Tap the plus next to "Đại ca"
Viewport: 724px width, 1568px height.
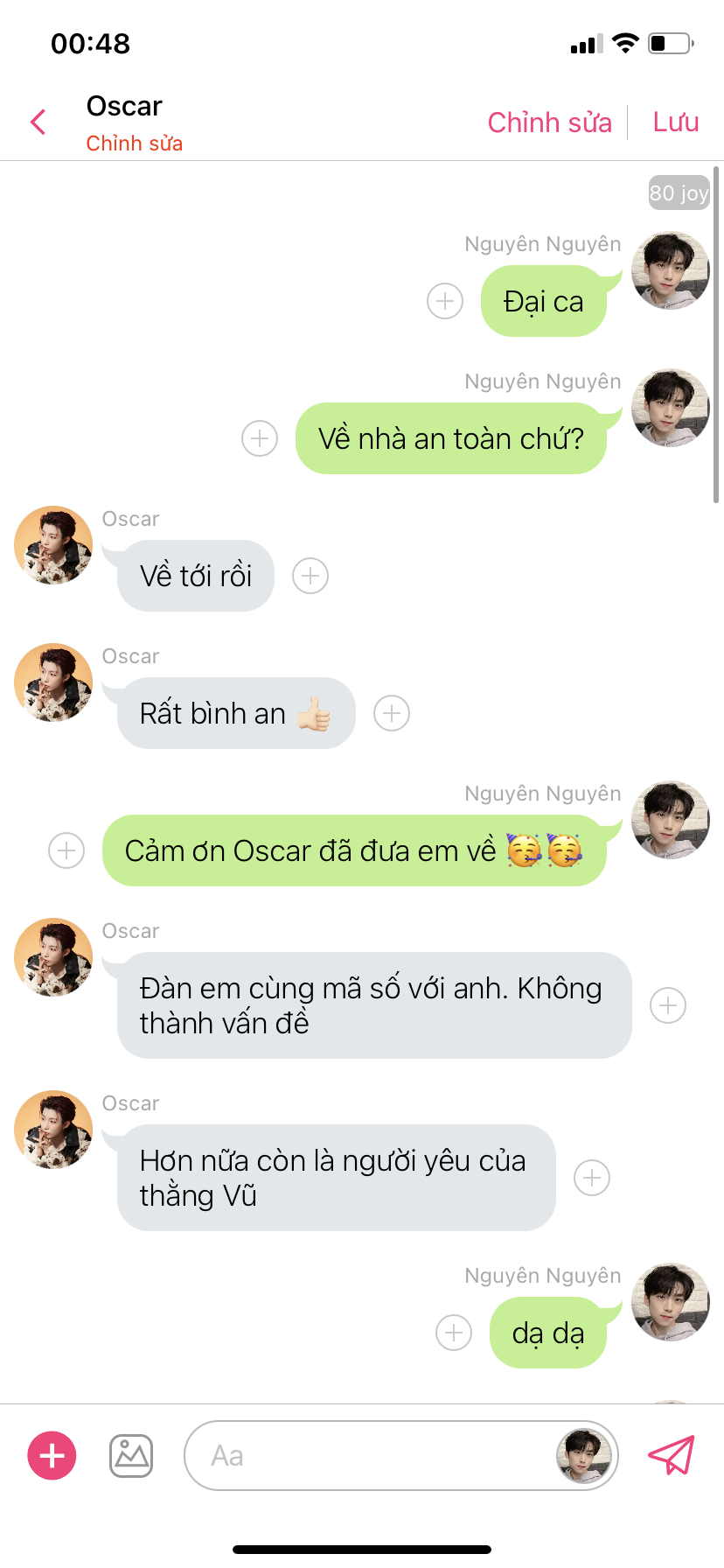[445, 301]
